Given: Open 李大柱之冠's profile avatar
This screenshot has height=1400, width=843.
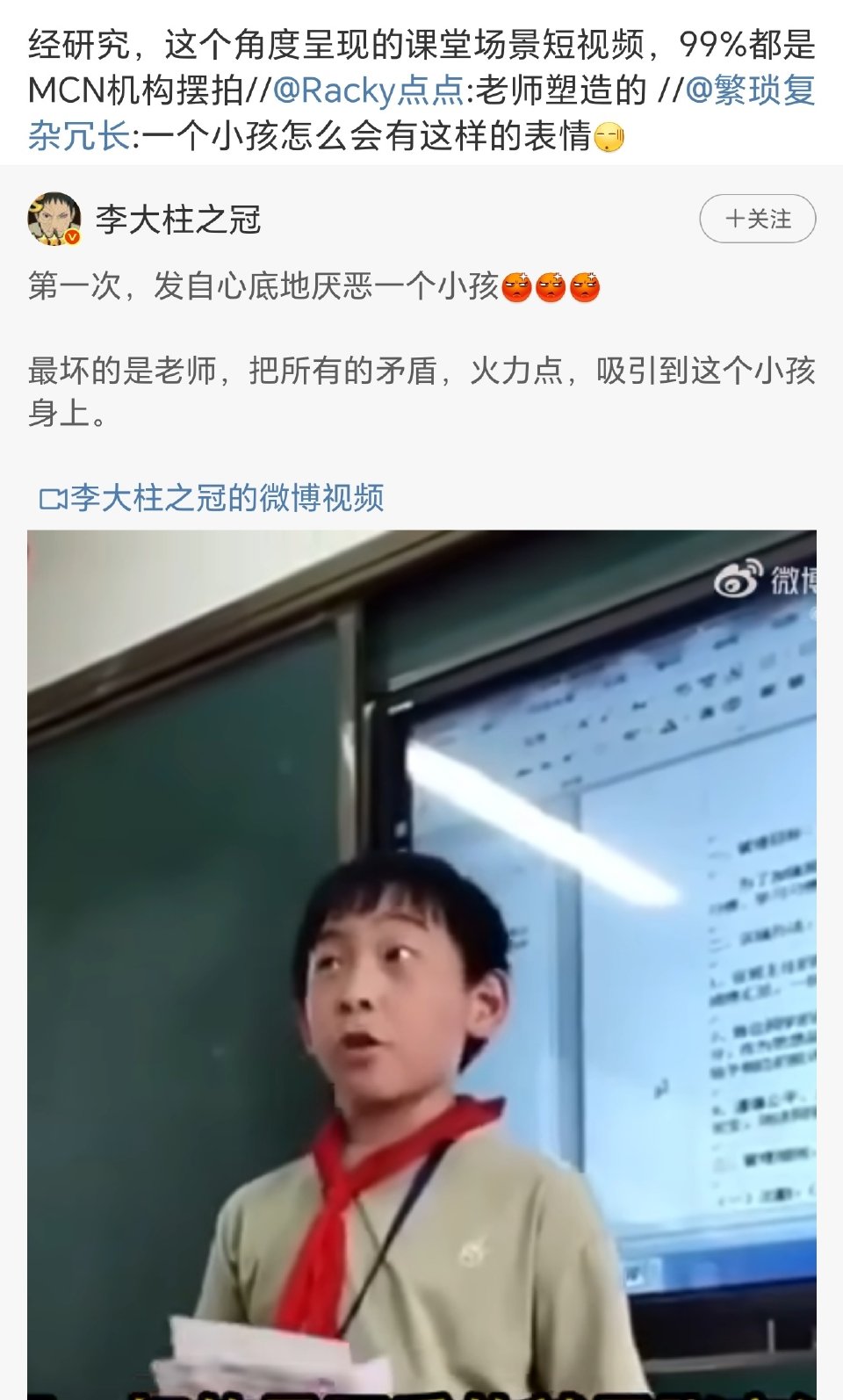Looking at the screenshot, I should (x=54, y=219).
